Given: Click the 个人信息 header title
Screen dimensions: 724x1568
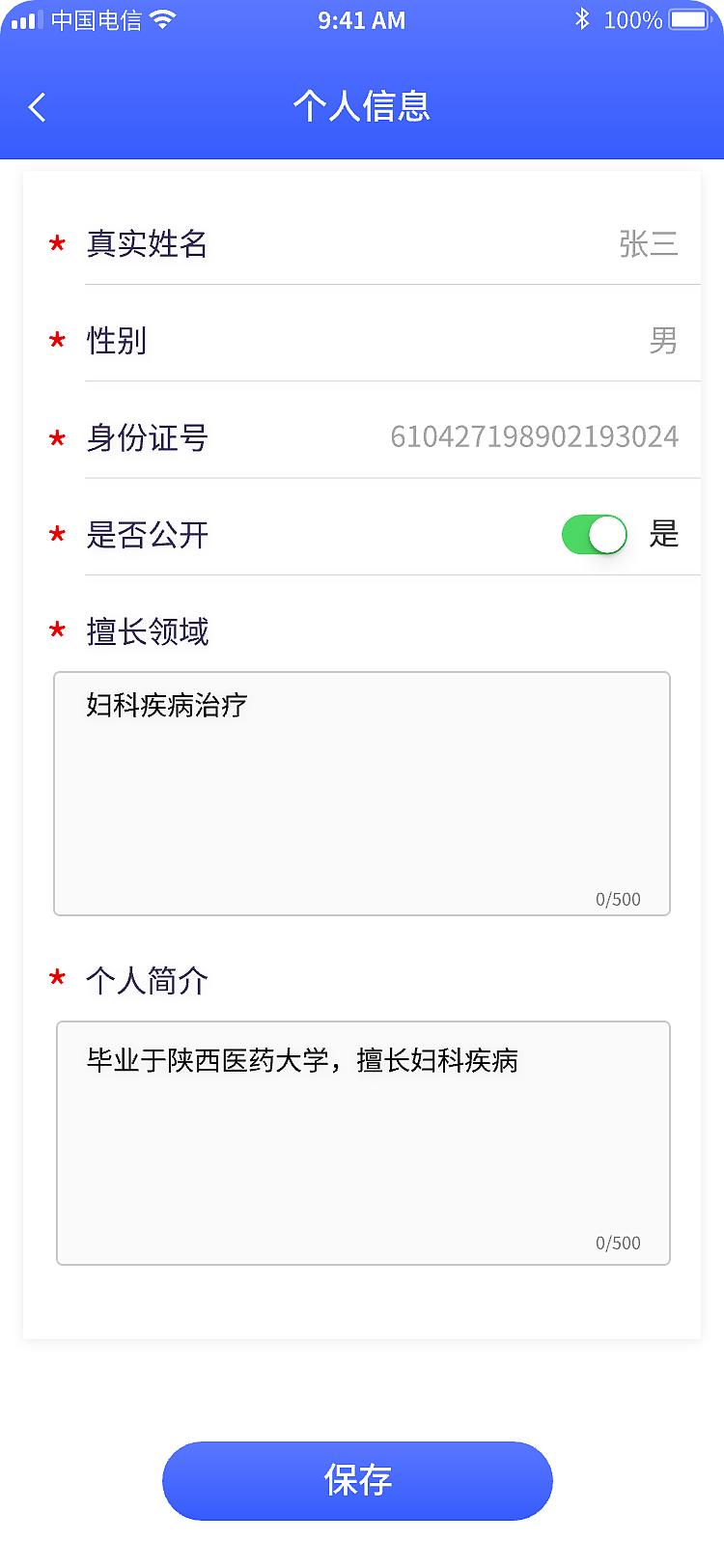Looking at the screenshot, I should click(362, 107).
